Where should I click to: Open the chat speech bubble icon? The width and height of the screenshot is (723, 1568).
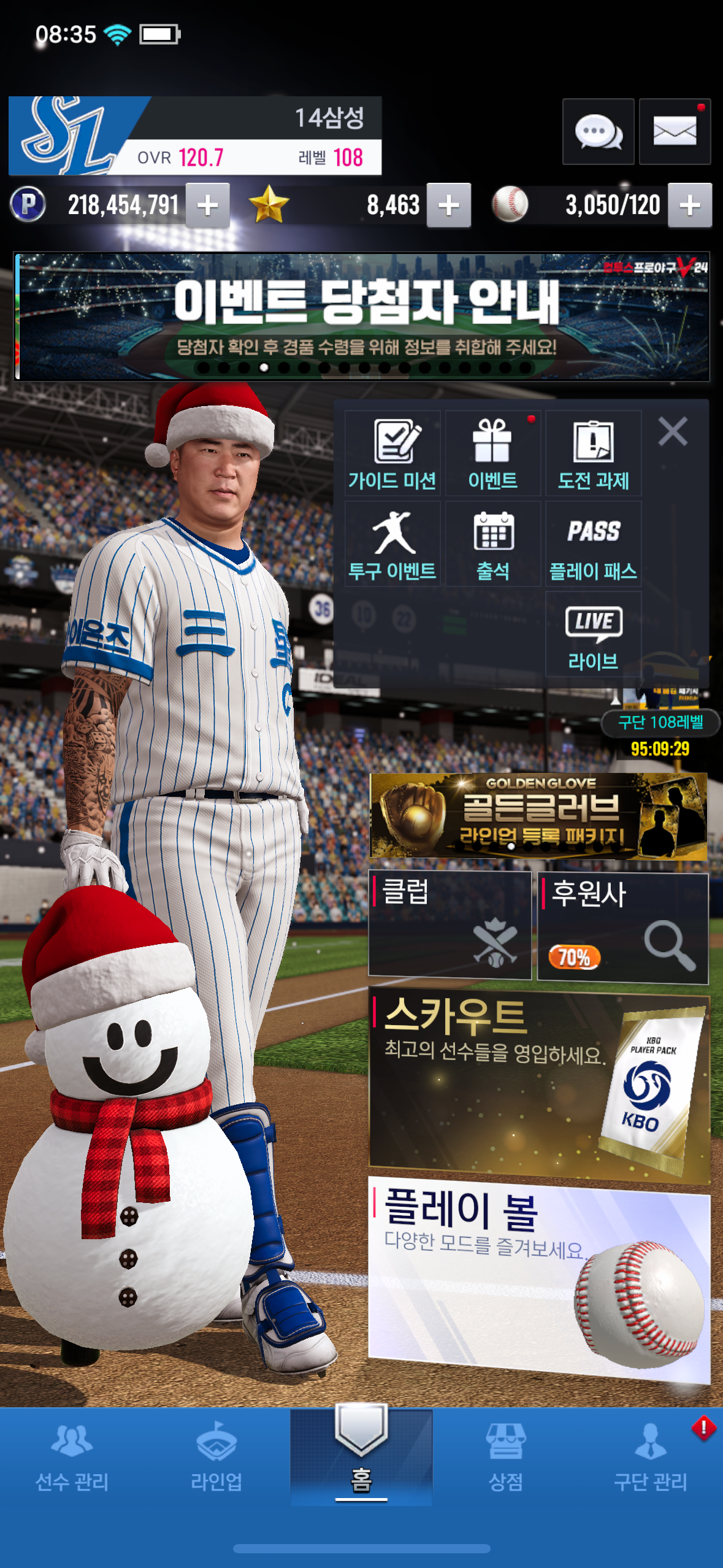click(598, 131)
